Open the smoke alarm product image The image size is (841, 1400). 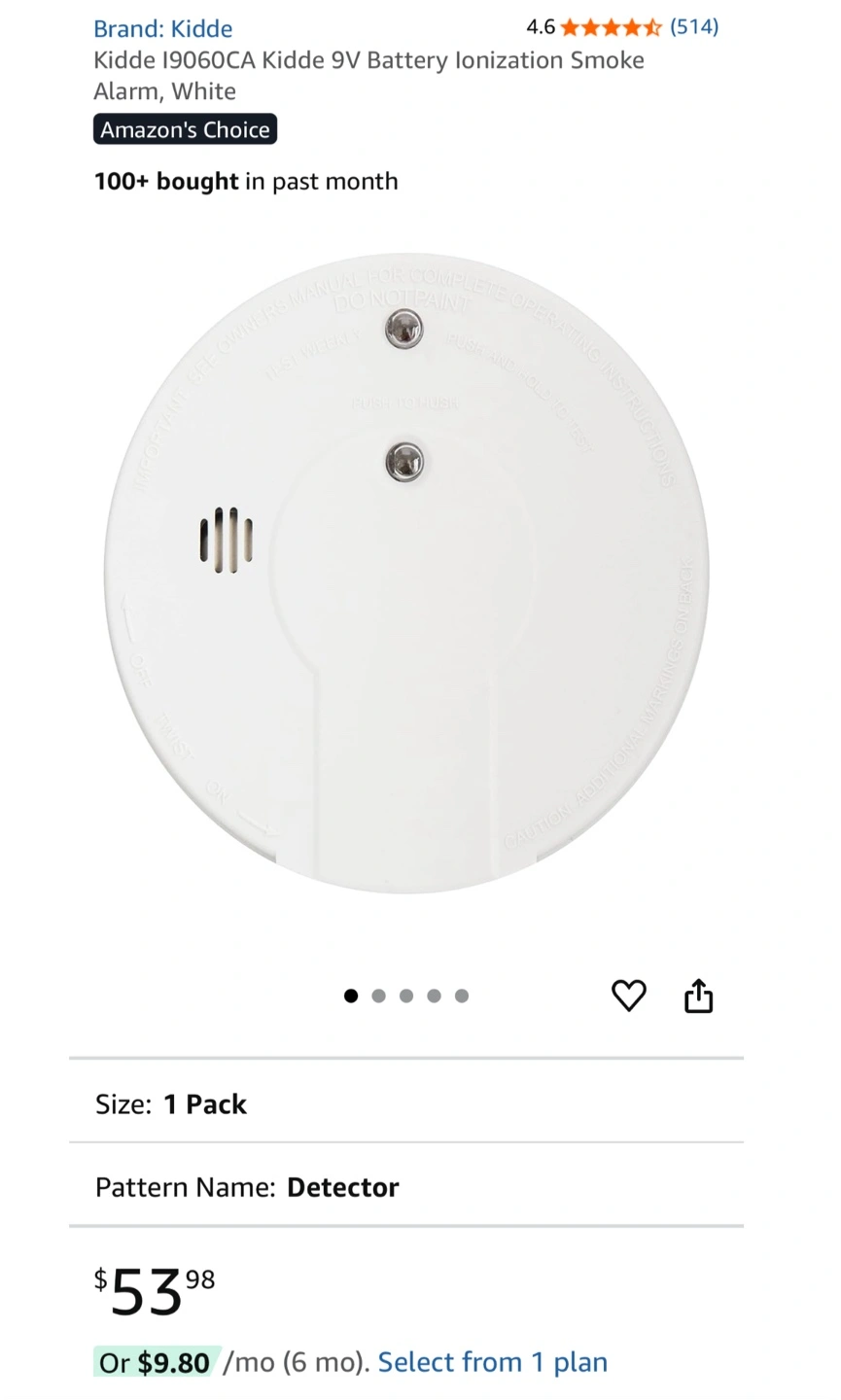pos(406,576)
